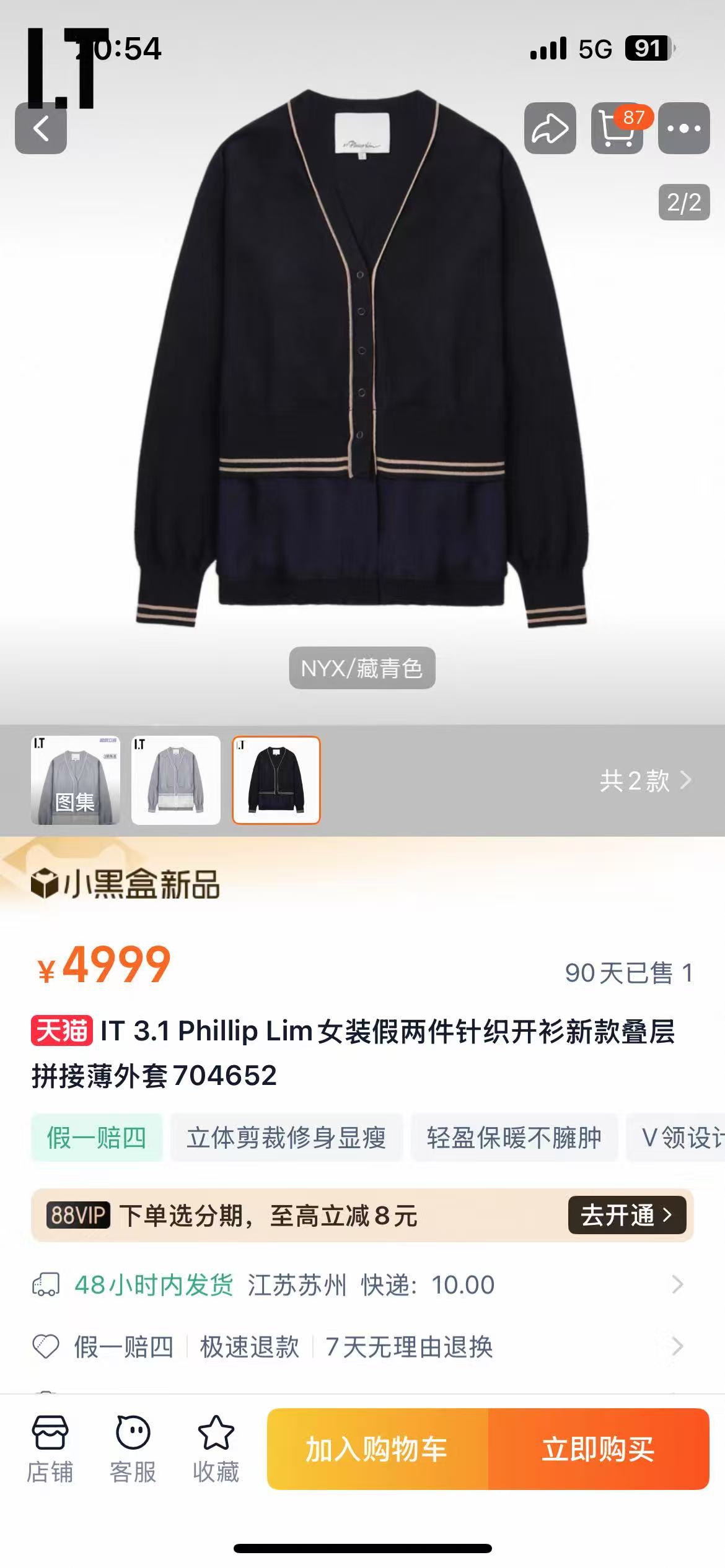Open the 极速退款 service guarantees row
Screen dimensions: 725x1568
click(362, 1347)
